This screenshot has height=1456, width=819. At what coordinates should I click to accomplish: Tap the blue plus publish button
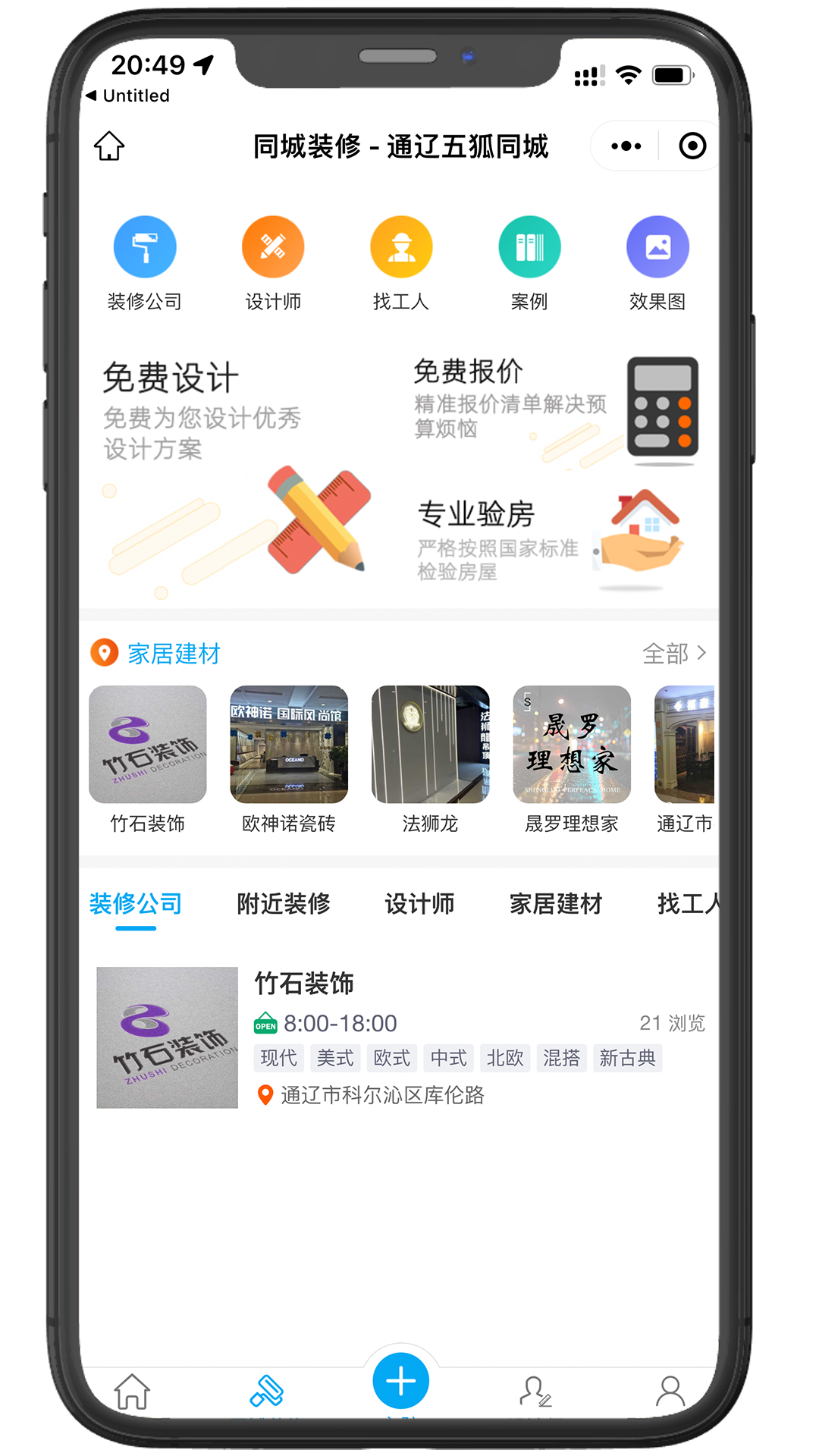401,1381
